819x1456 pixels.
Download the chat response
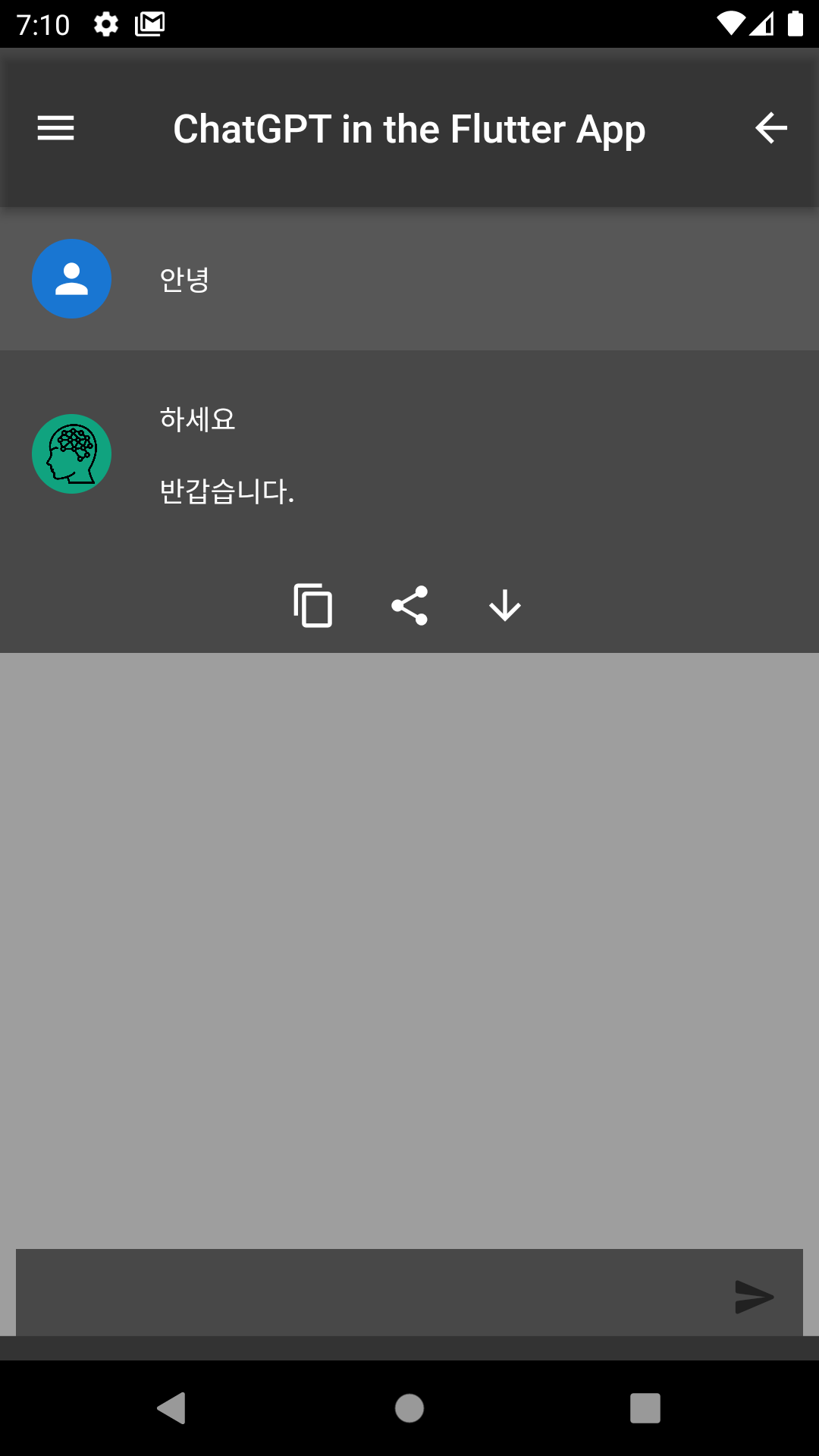pos(504,605)
